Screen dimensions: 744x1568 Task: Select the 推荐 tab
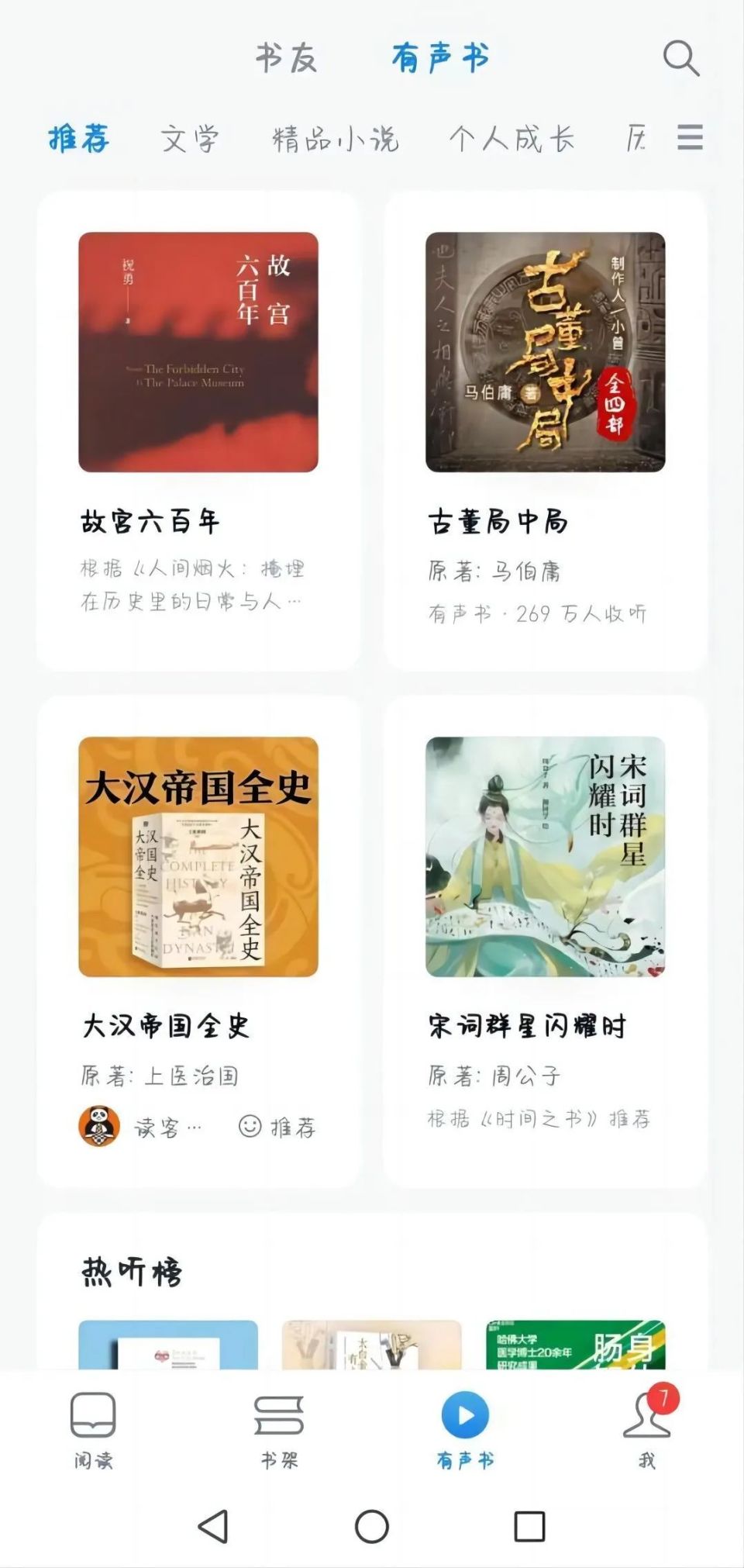(x=77, y=138)
